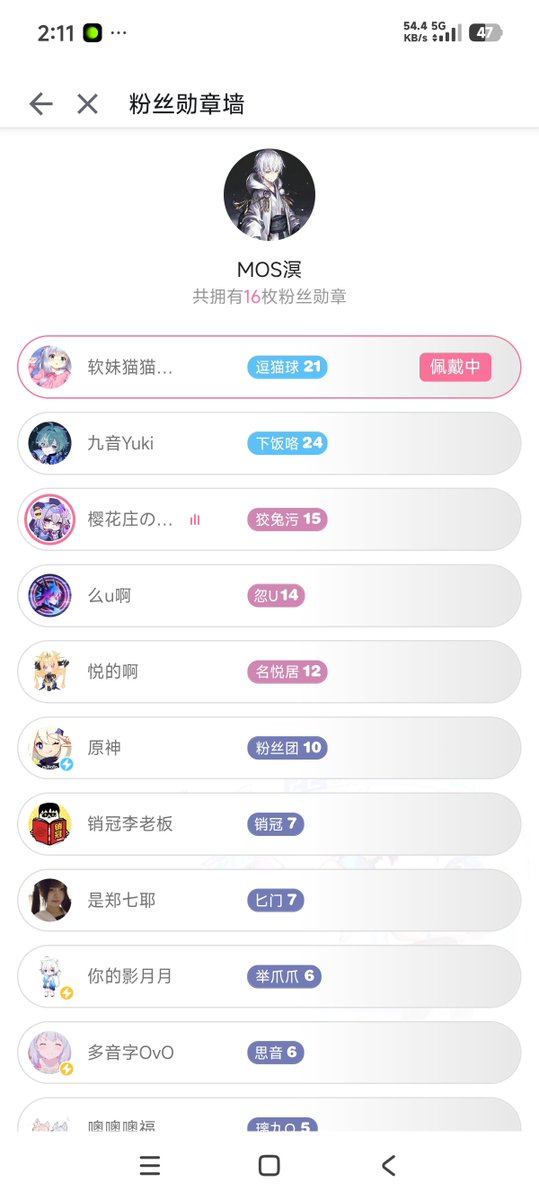
Task: Close the 粉丝勋章墙 page
Action: (88, 104)
